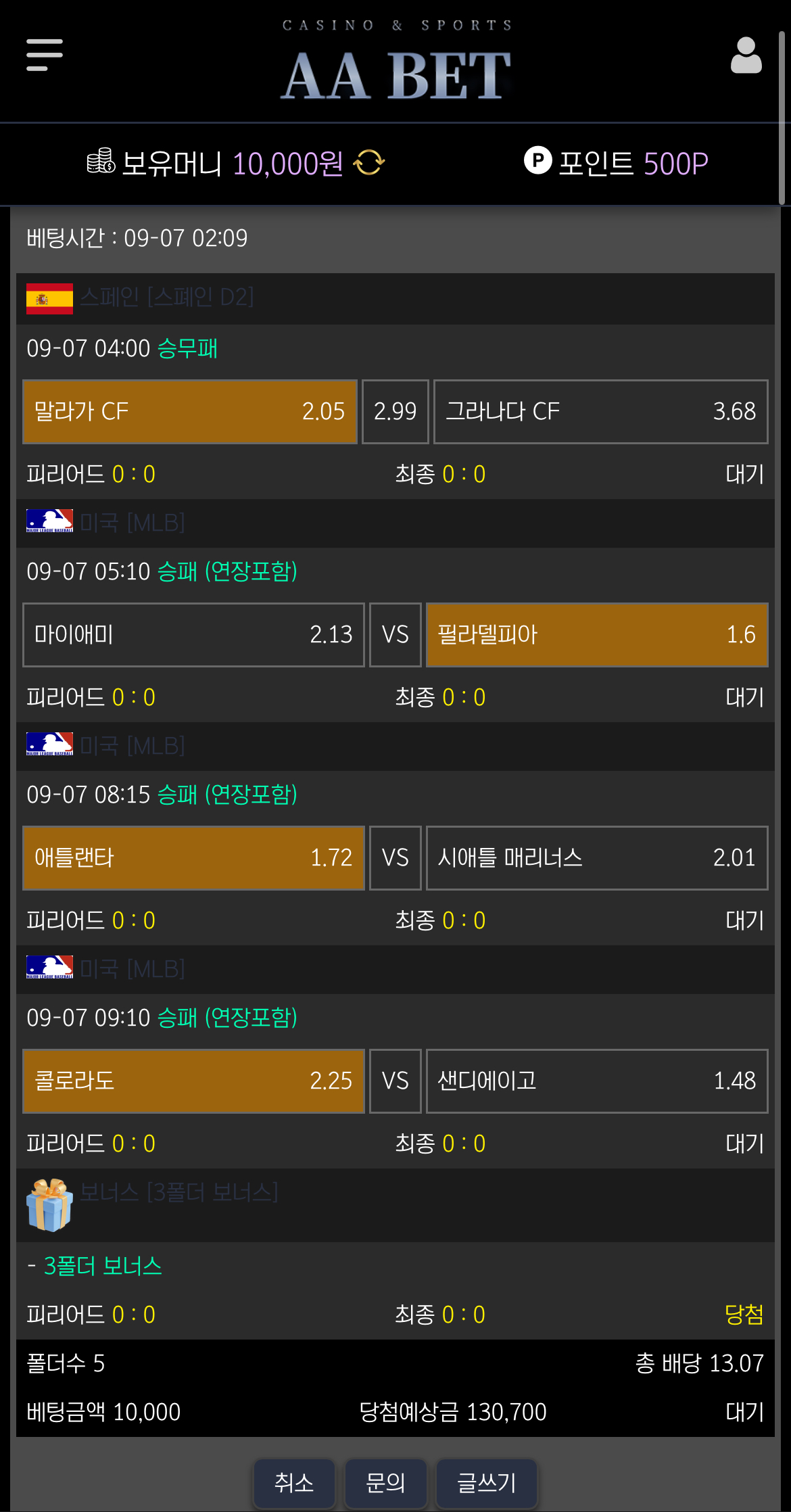Refresh the 보유머니 balance
791x1512 pixels.
[x=369, y=163]
